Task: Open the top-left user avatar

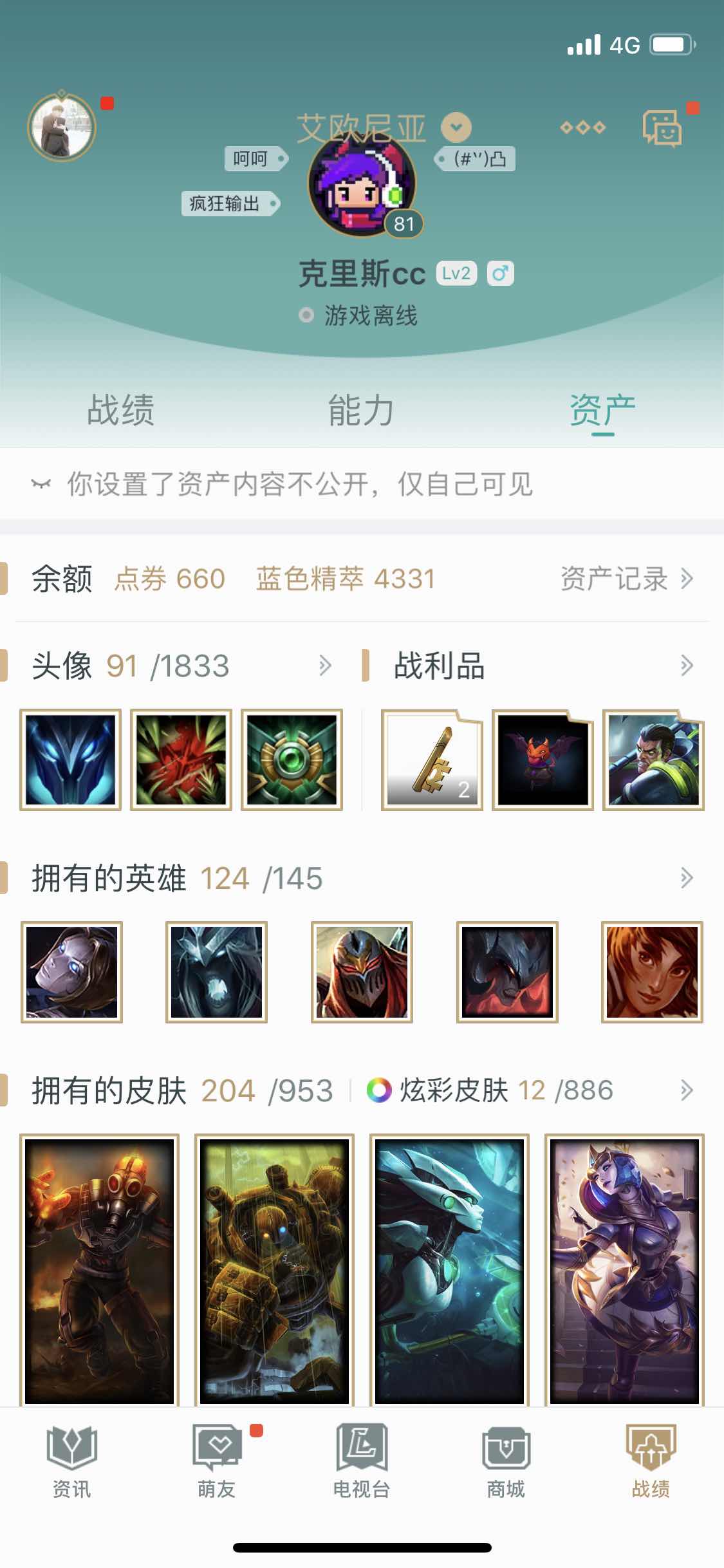Action: coord(62,127)
